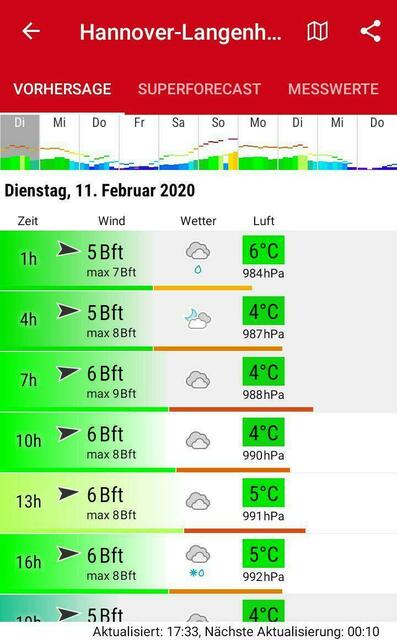
Task: Go back with the arrow icon
Action: (31, 31)
